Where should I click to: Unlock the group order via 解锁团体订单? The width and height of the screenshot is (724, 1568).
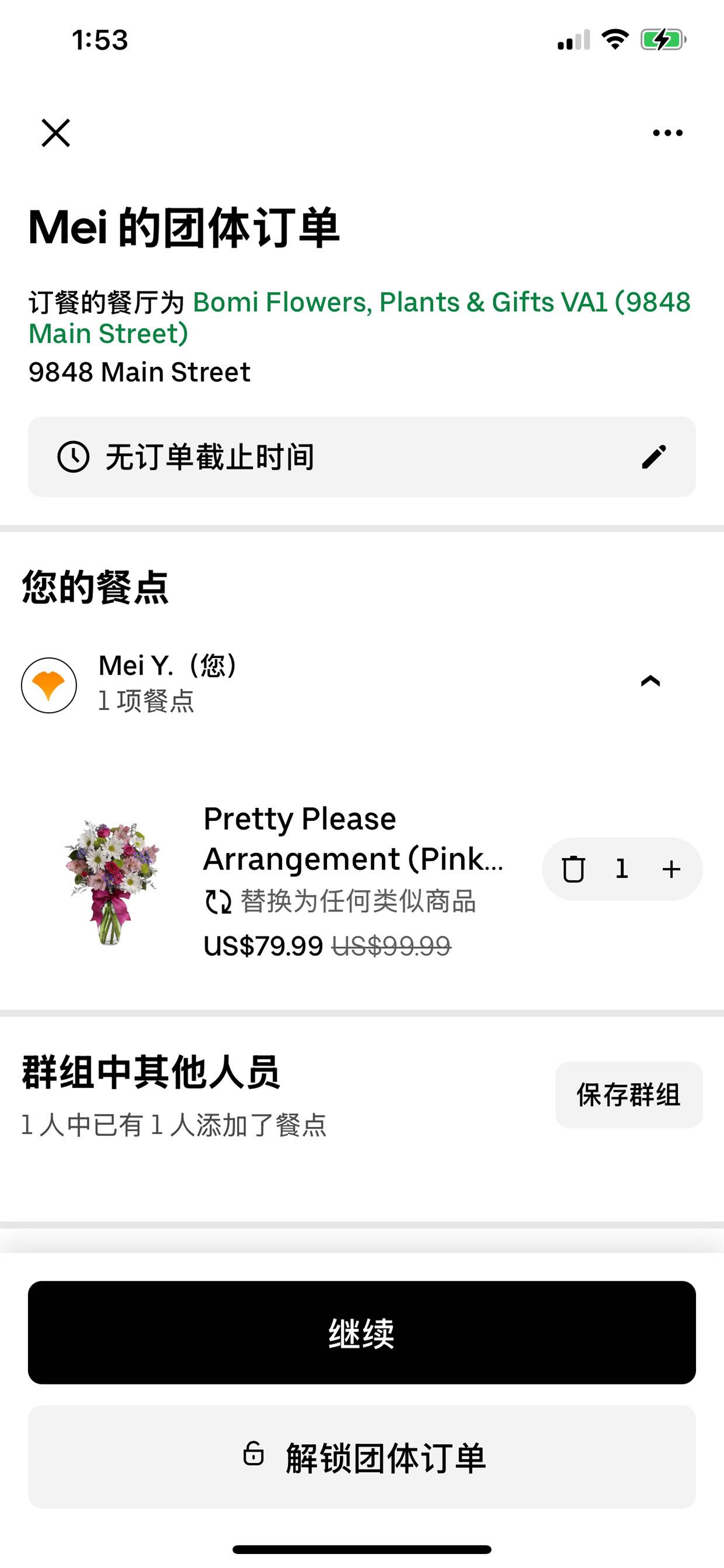point(362,1456)
